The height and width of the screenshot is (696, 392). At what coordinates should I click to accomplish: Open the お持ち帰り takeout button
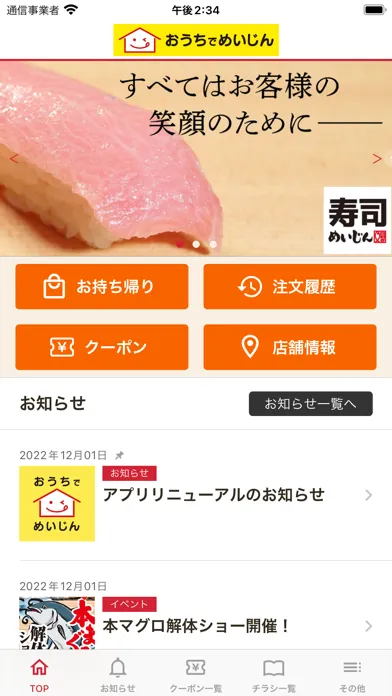pos(102,287)
